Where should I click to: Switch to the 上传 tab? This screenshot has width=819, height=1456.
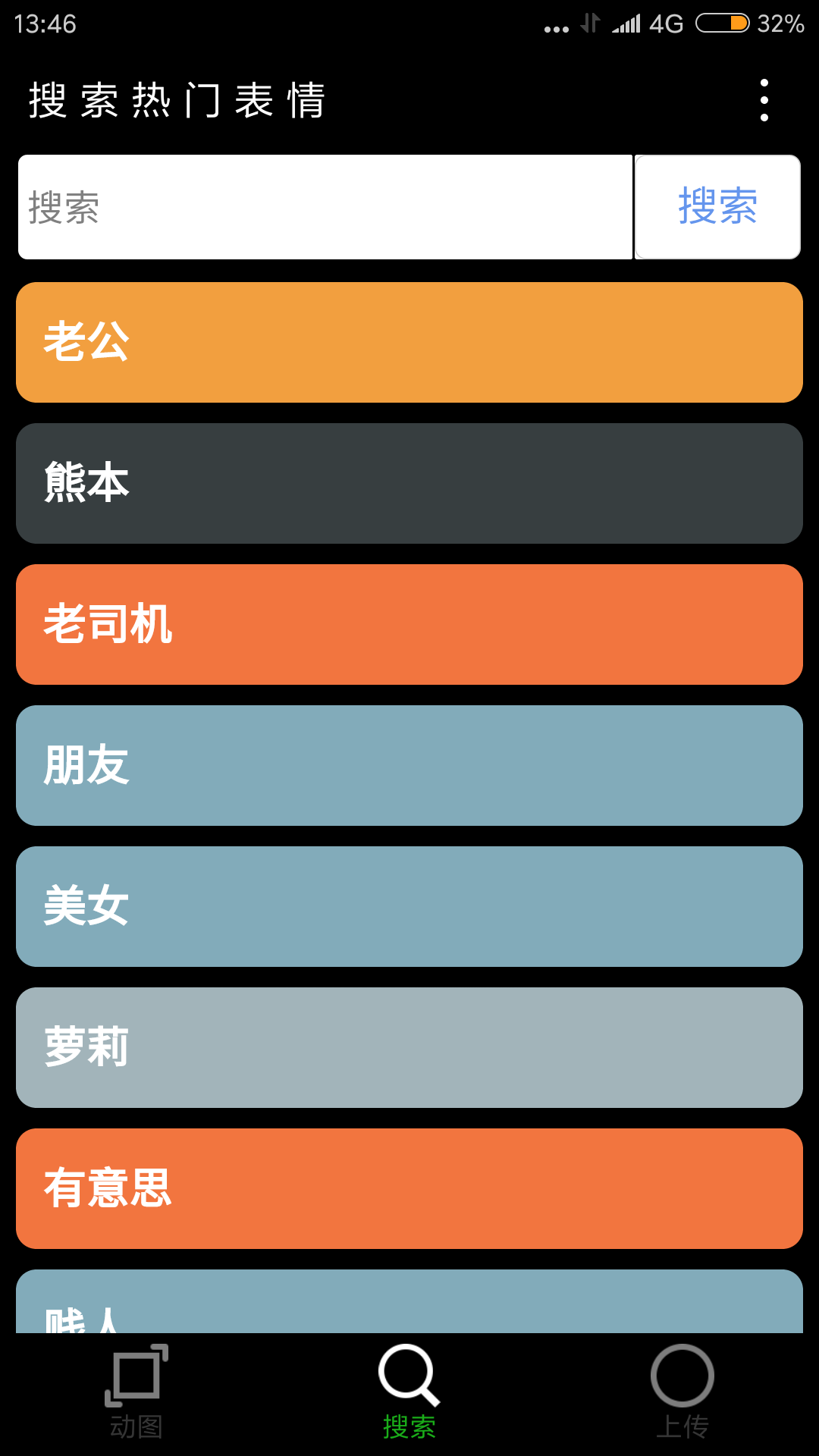coord(682,1392)
